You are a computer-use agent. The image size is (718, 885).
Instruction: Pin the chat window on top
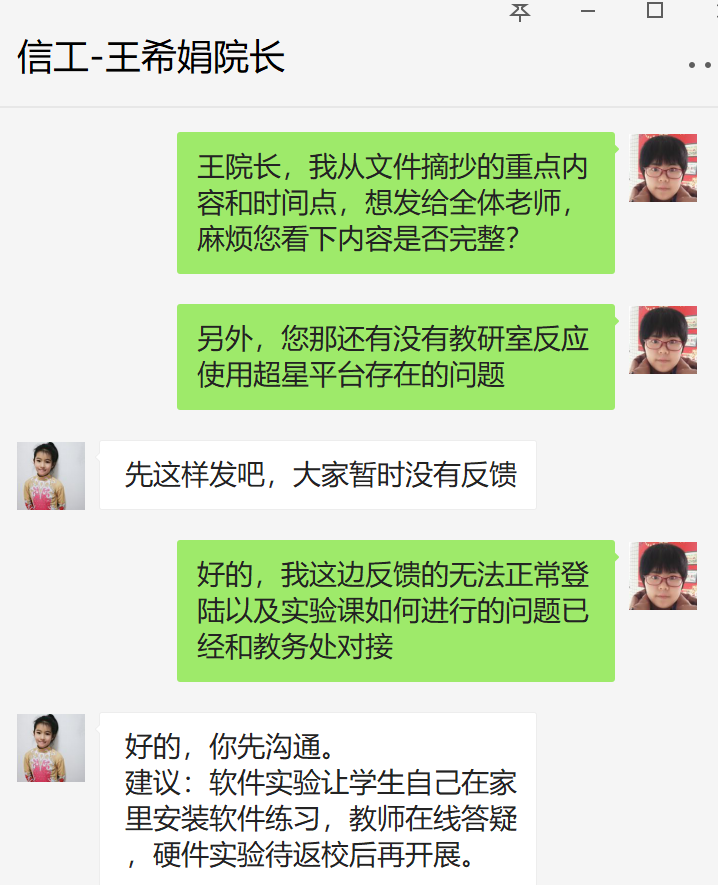(520, 11)
